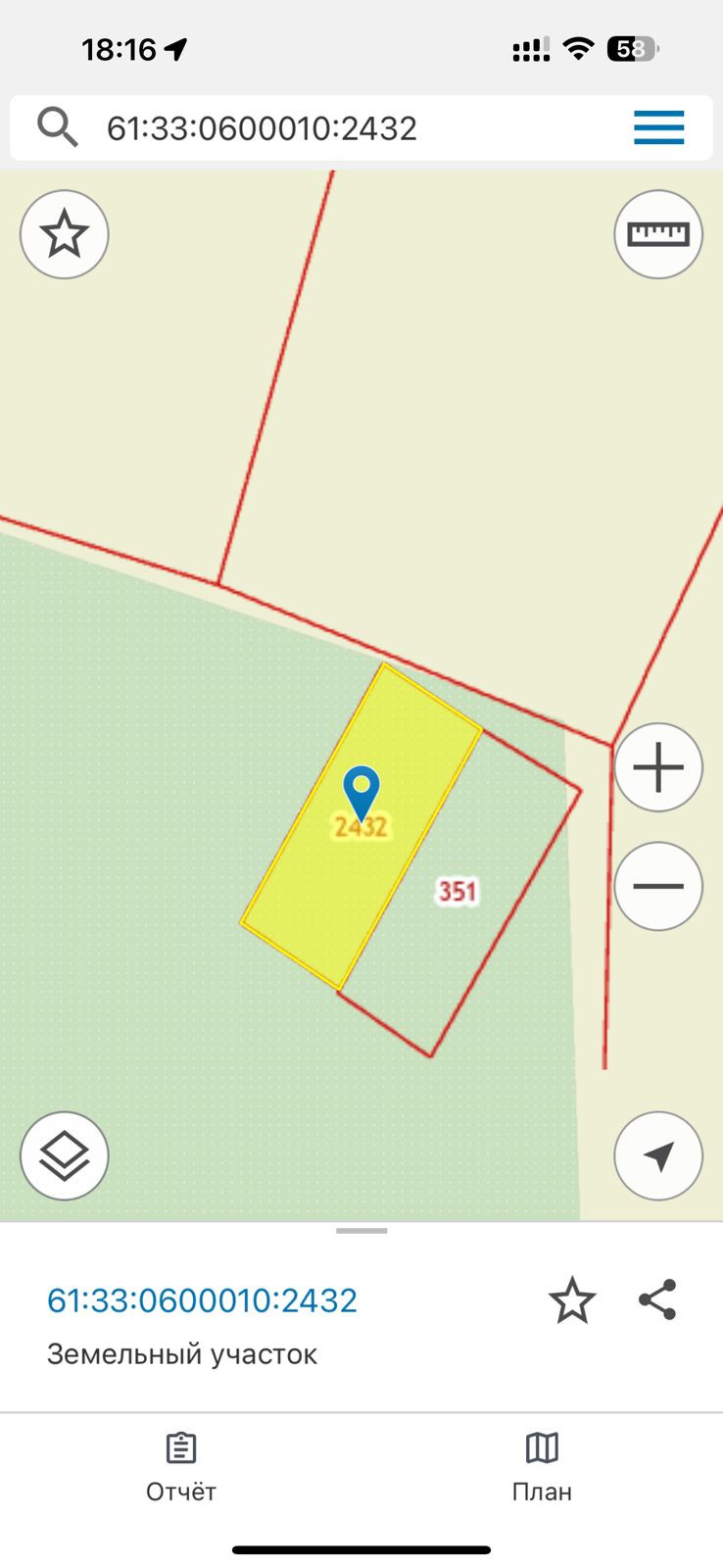Select parcel 351 on the map
The height and width of the screenshot is (1568, 723).
pos(458,892)
